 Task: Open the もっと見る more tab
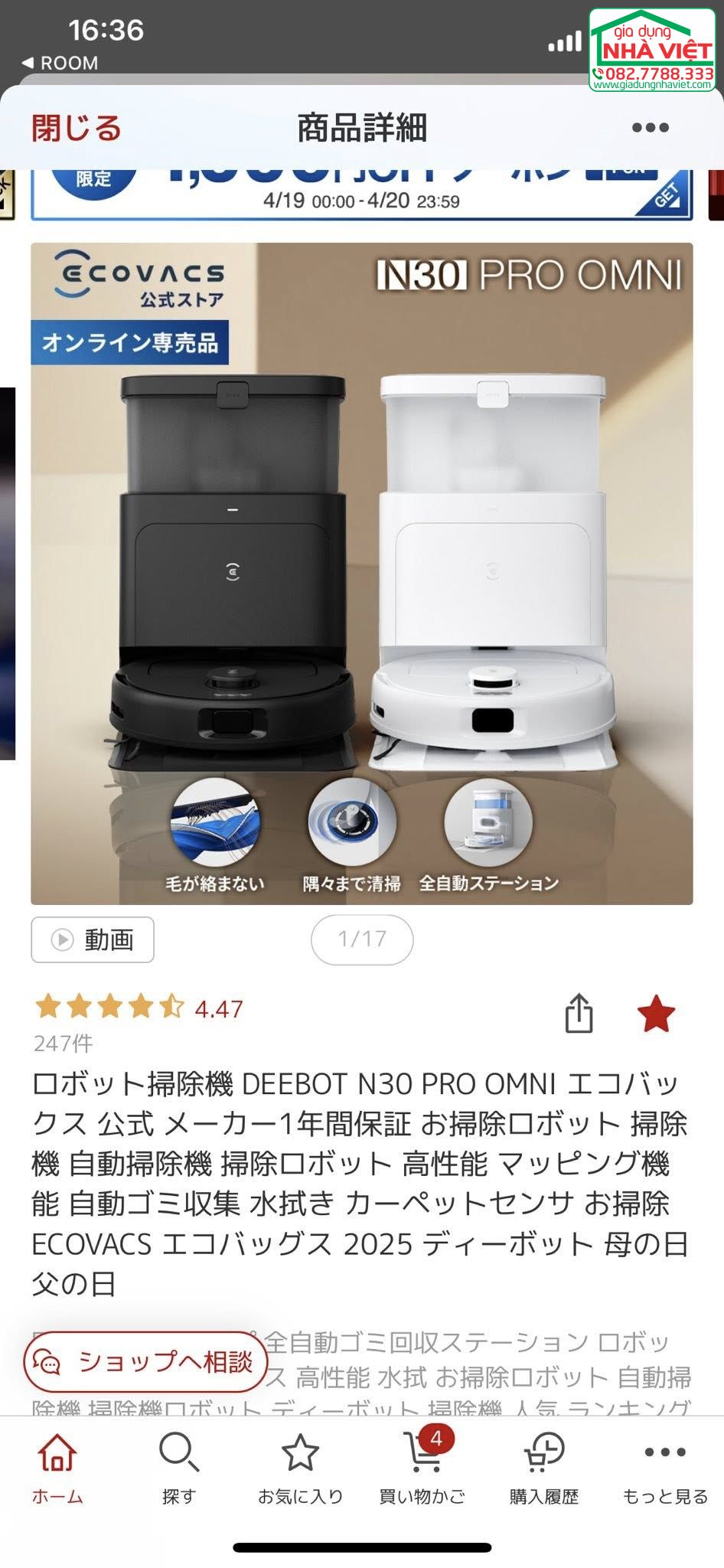(664, 1467)
